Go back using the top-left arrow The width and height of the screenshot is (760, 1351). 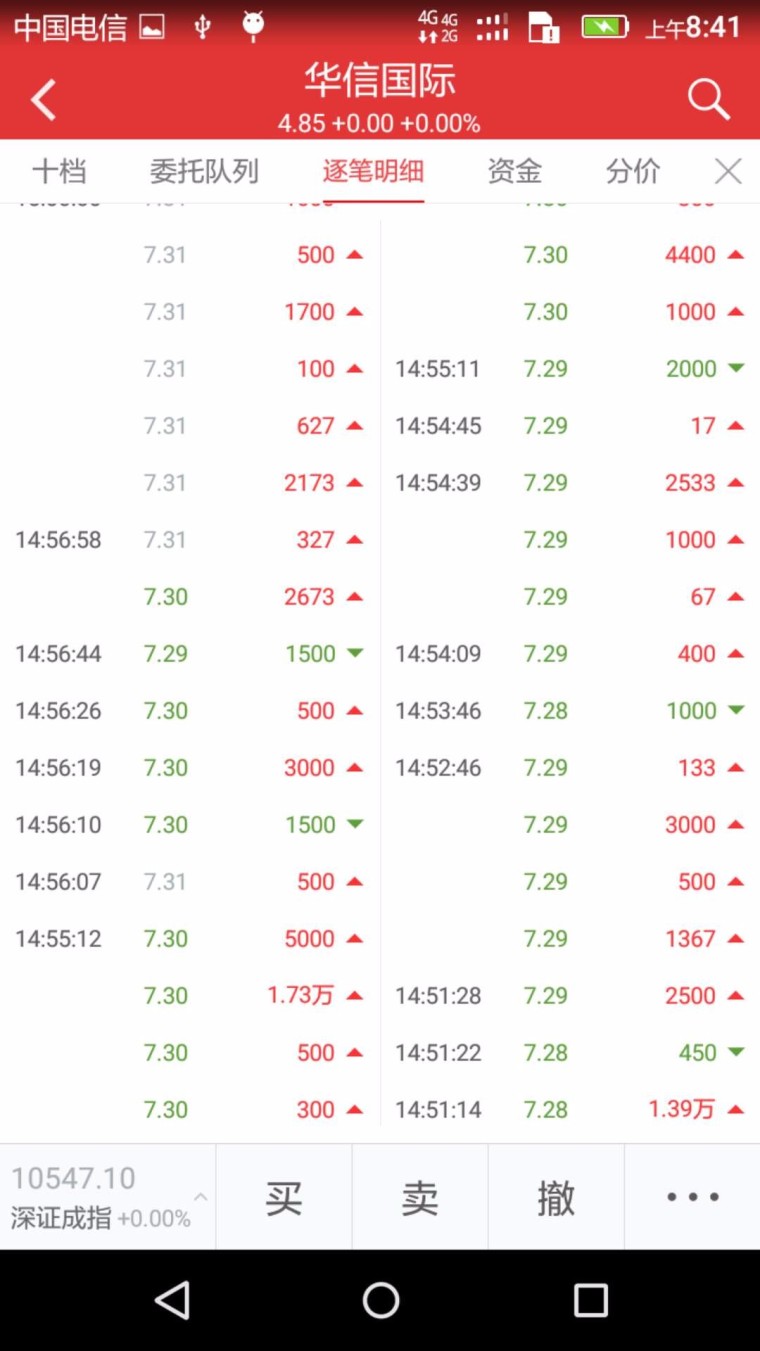click(43, 99)
